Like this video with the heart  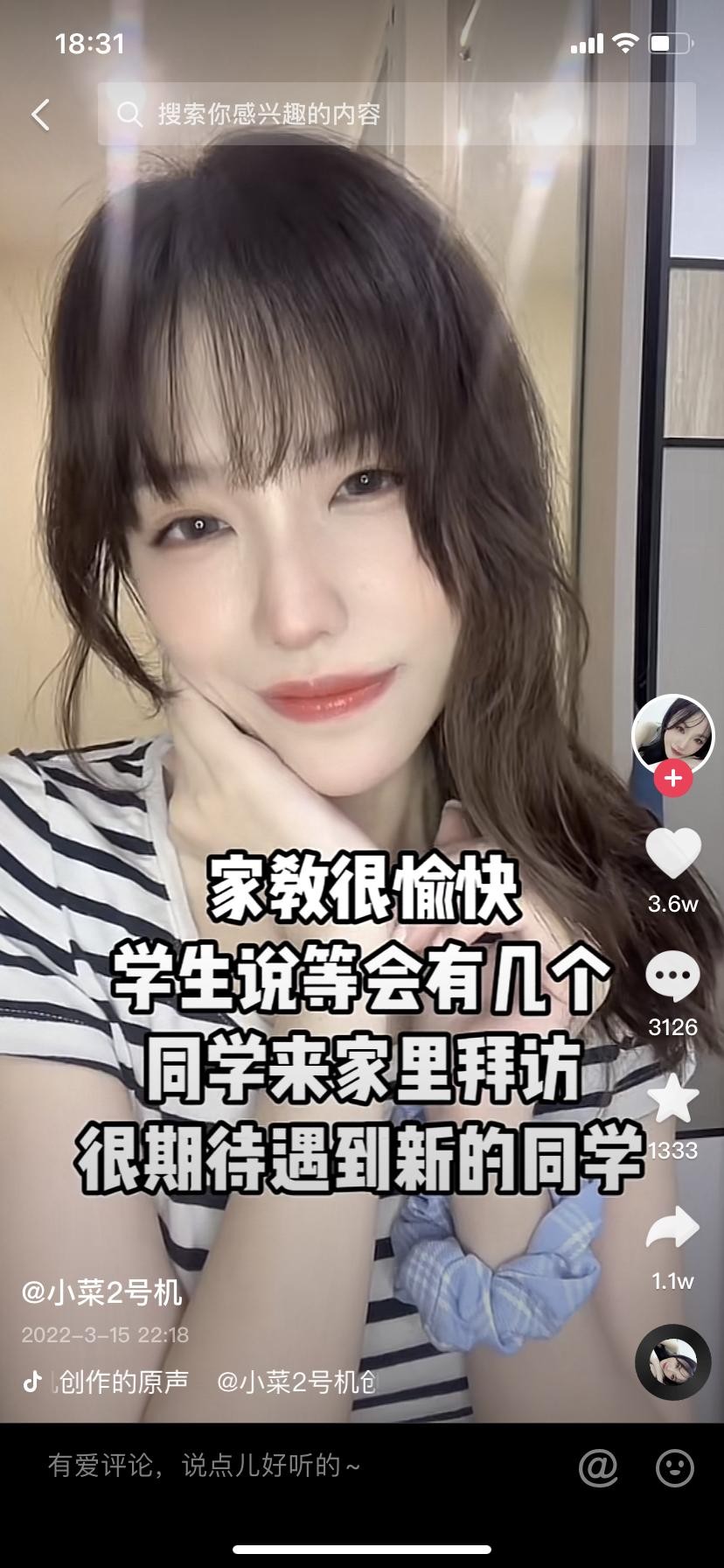[x=672, y=853]
